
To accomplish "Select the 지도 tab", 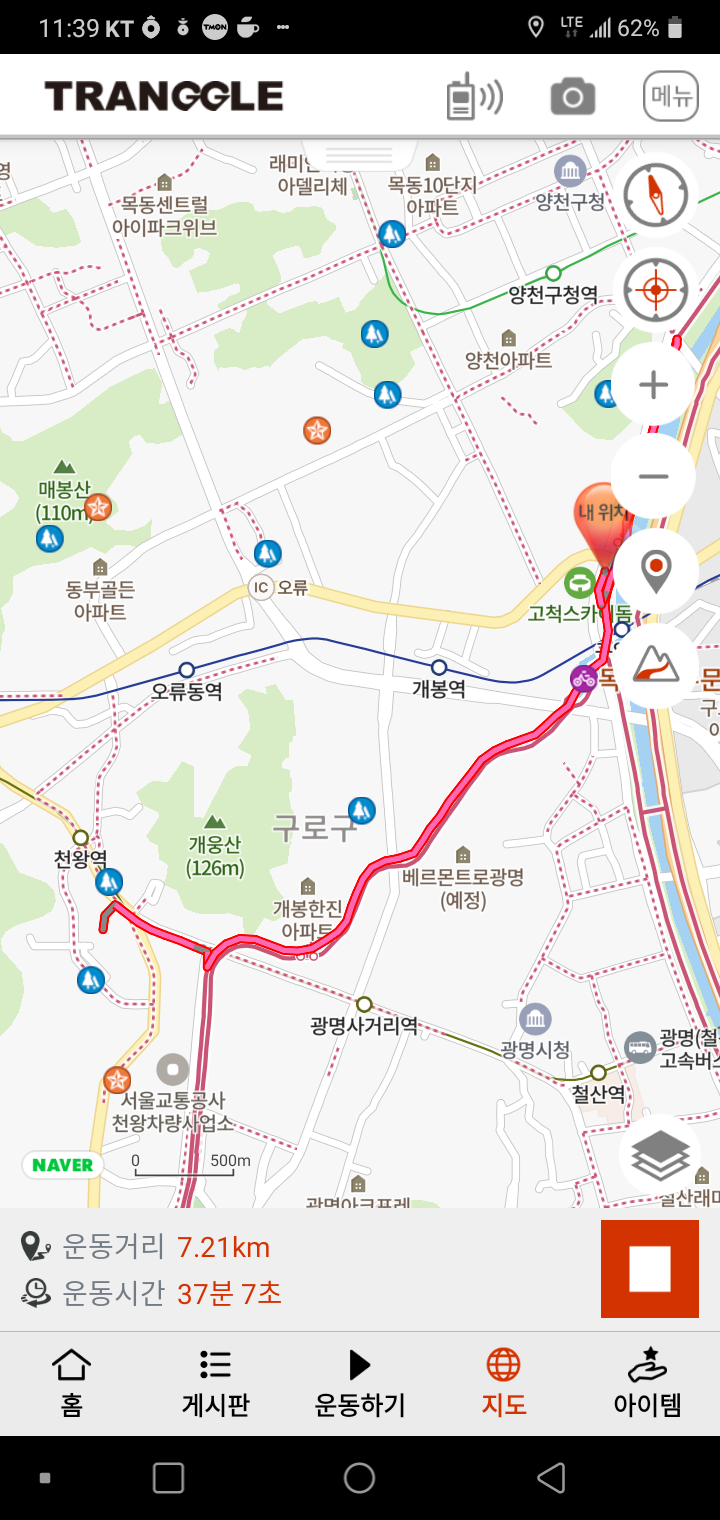I will (x=503, y=1382).
